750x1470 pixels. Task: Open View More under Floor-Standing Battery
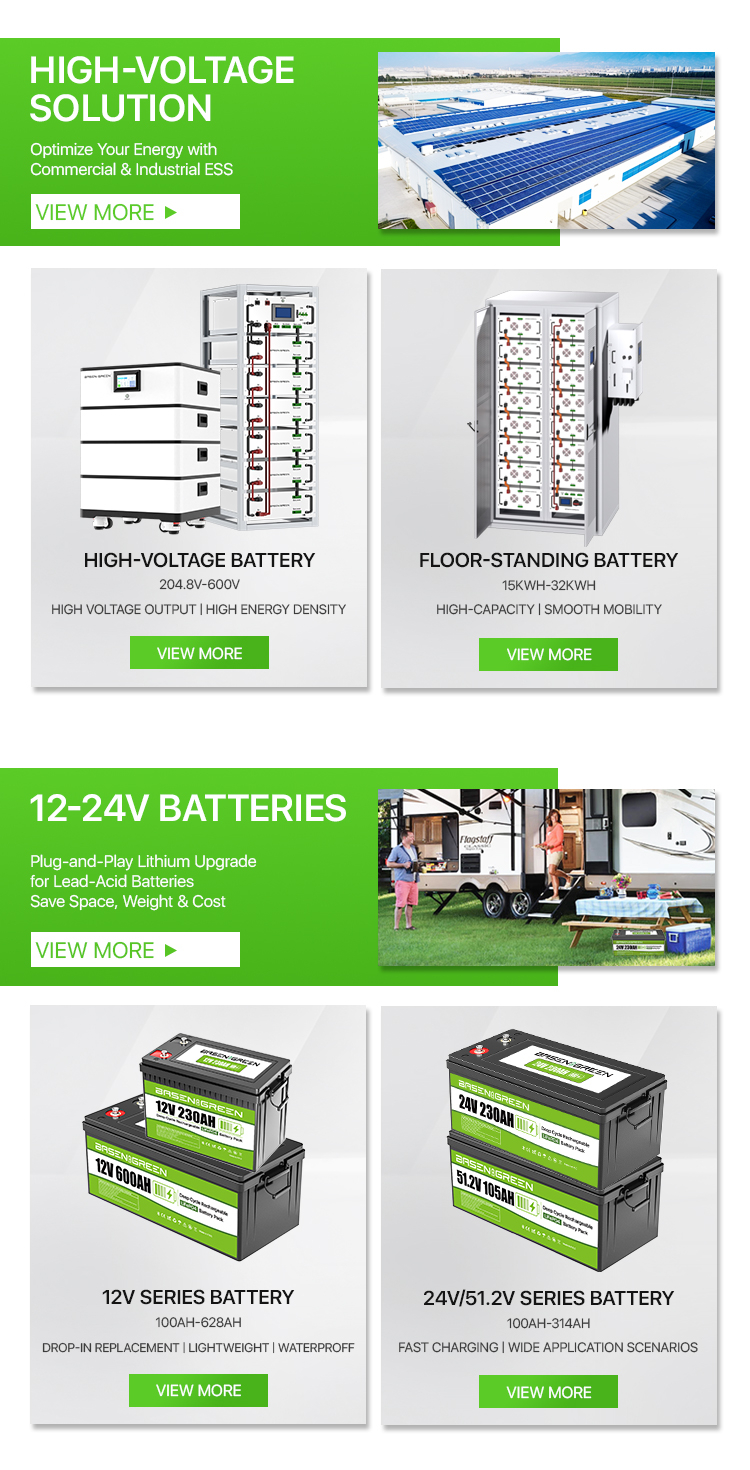tap(548, 654)
